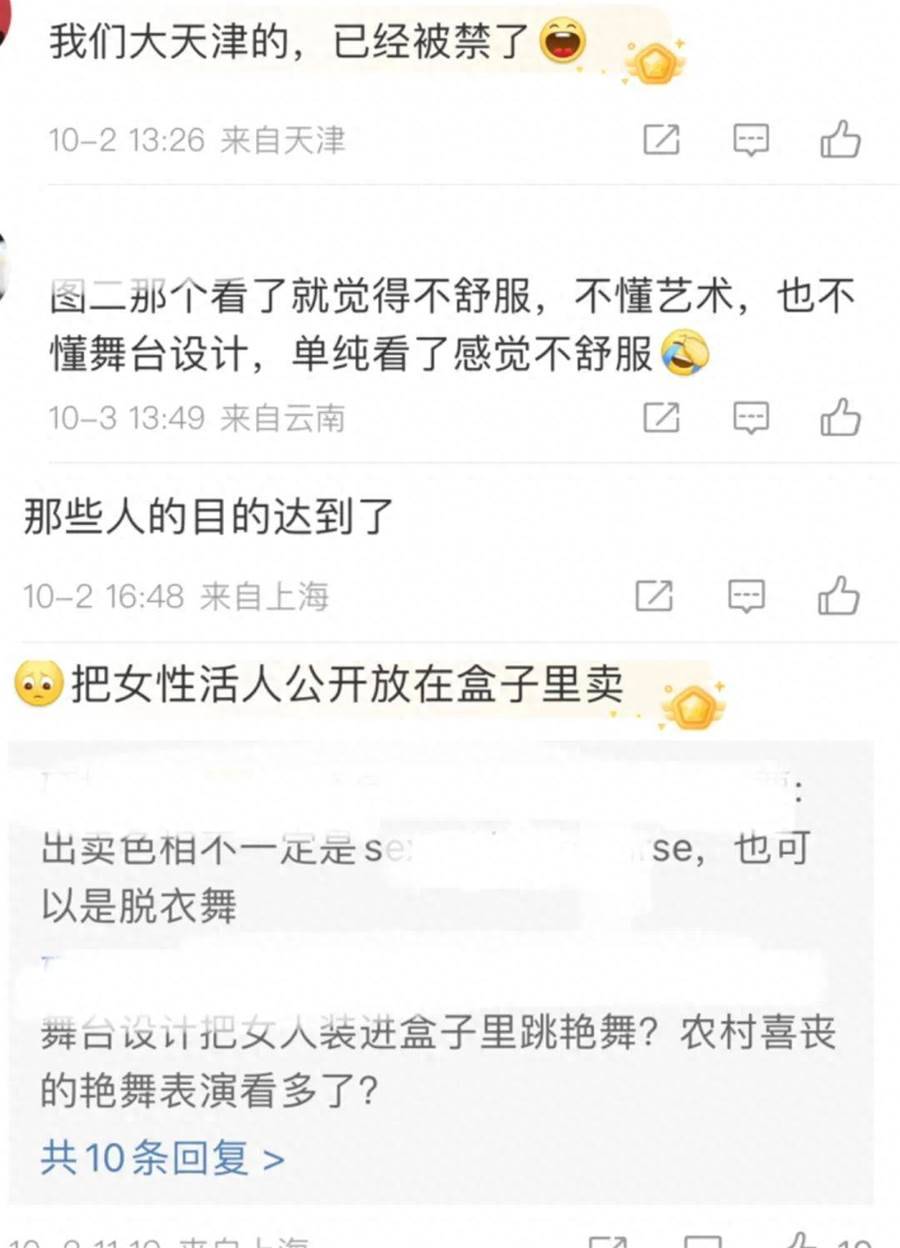900x1248 pixels.
Task: Reply to the comment from 天津
Action: pos(751,140)
